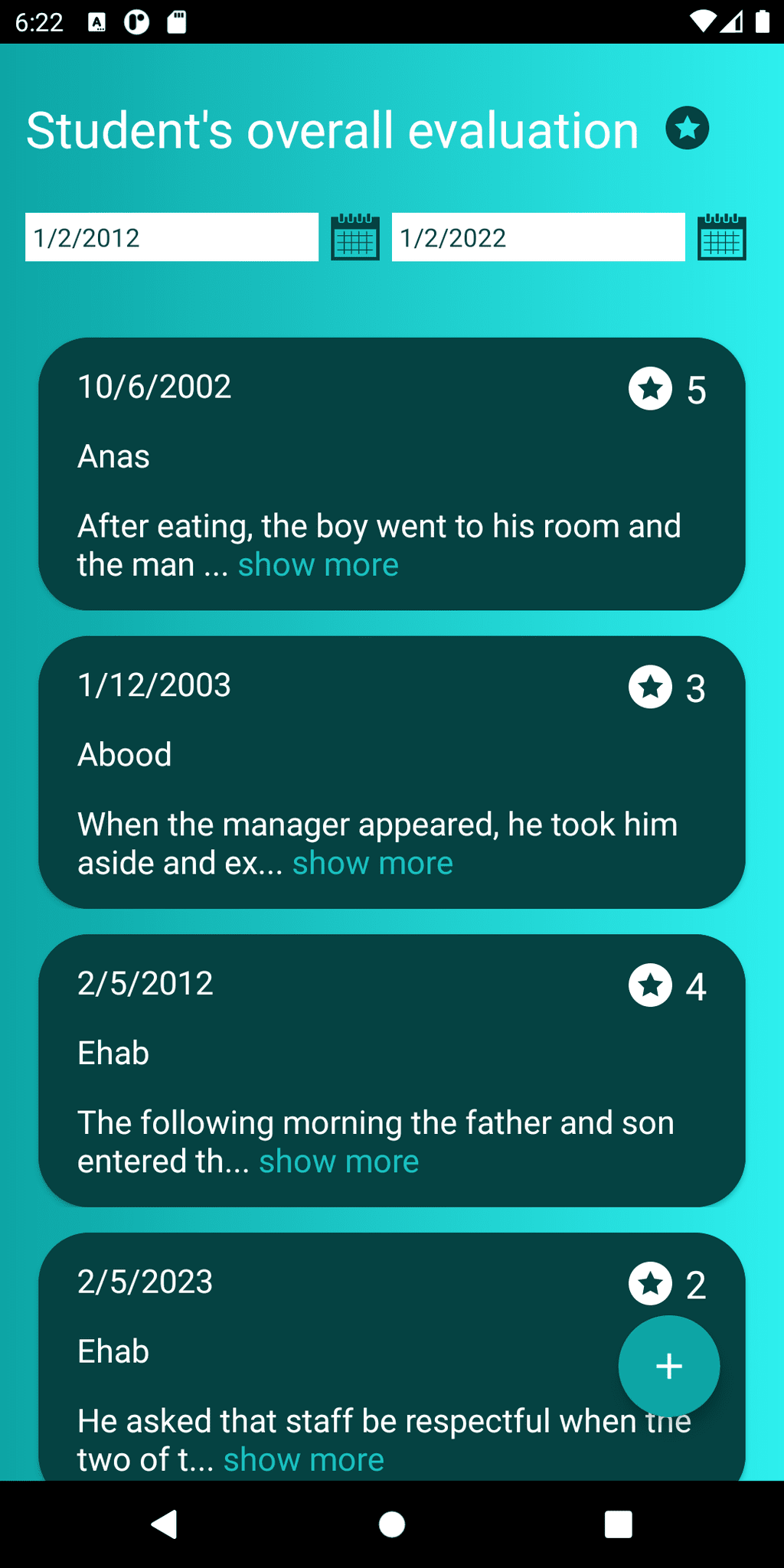Viewport: 784px width, 1568px height.
Task: Edit the start date field 1/2/2012
Action: 171,237
